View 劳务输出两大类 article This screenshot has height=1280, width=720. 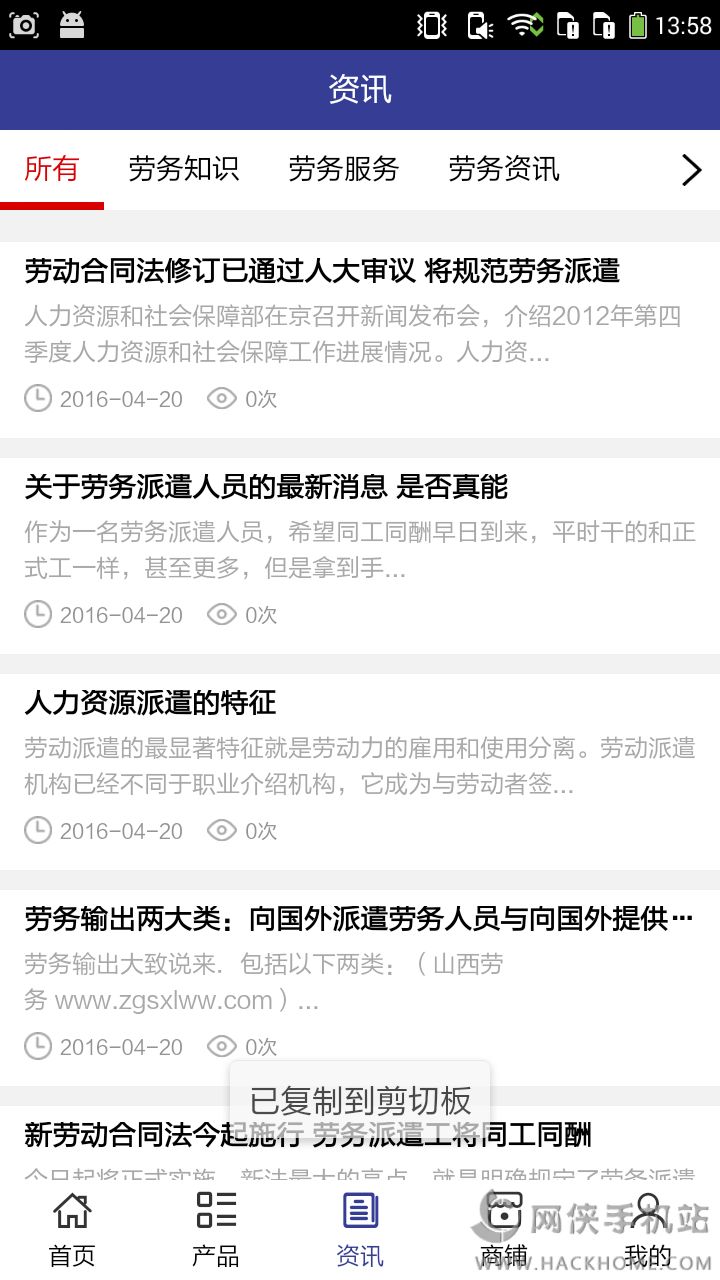358,919
